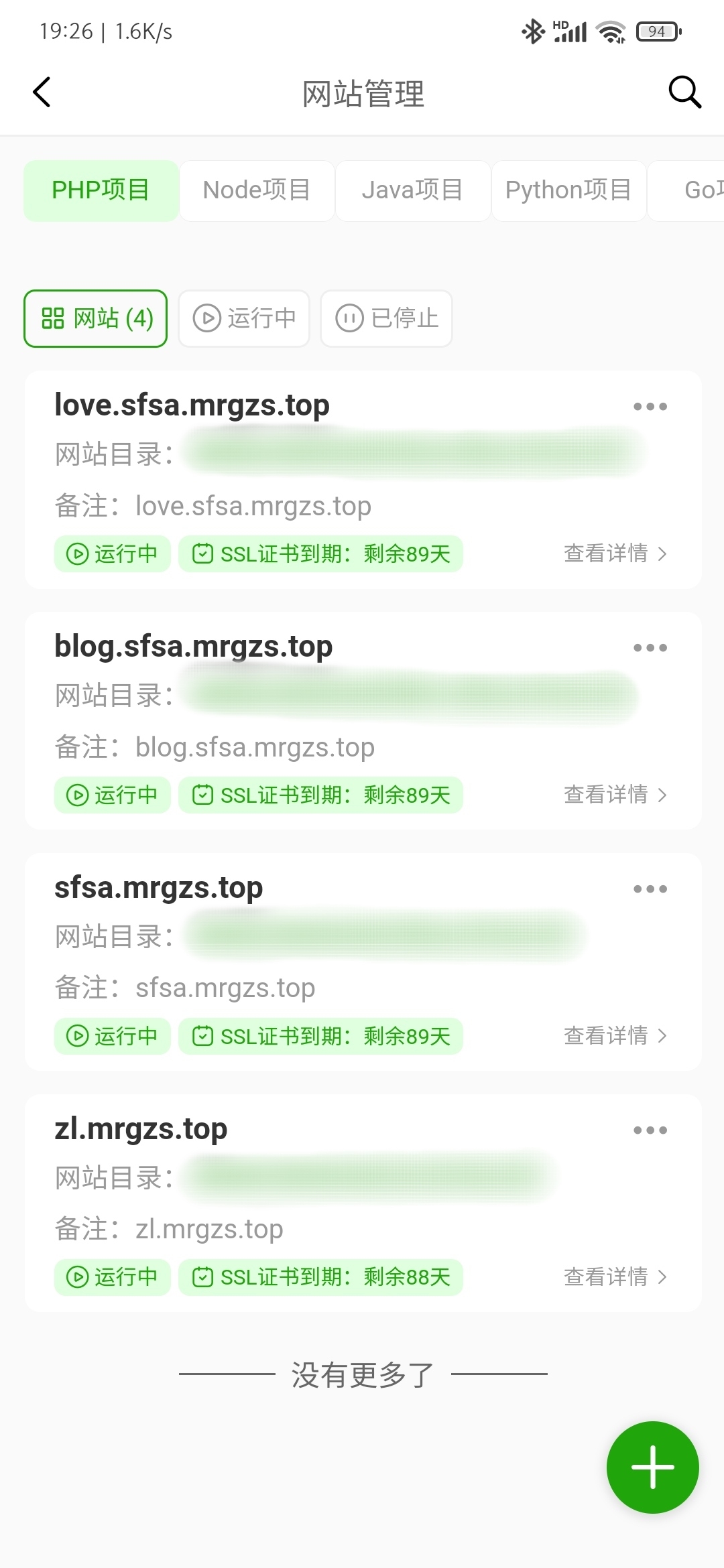Tap the SSL证书到期 剩余88天 badge on zl.mrgzs.top
Screen dimensions: 724x1568
(320, 1277)
